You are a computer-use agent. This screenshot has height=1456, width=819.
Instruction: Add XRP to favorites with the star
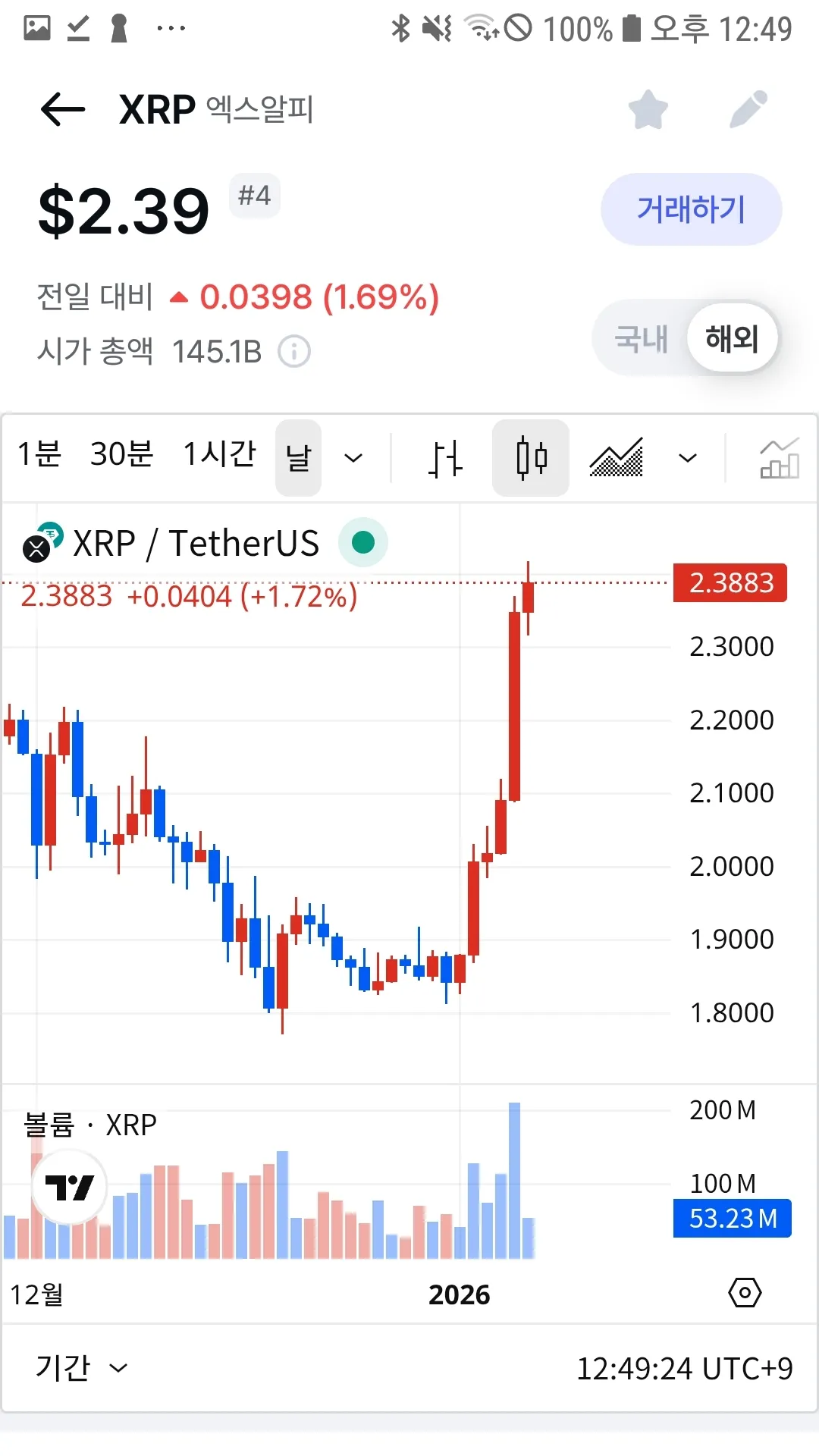pyautogui.click(x=648, y=109)
